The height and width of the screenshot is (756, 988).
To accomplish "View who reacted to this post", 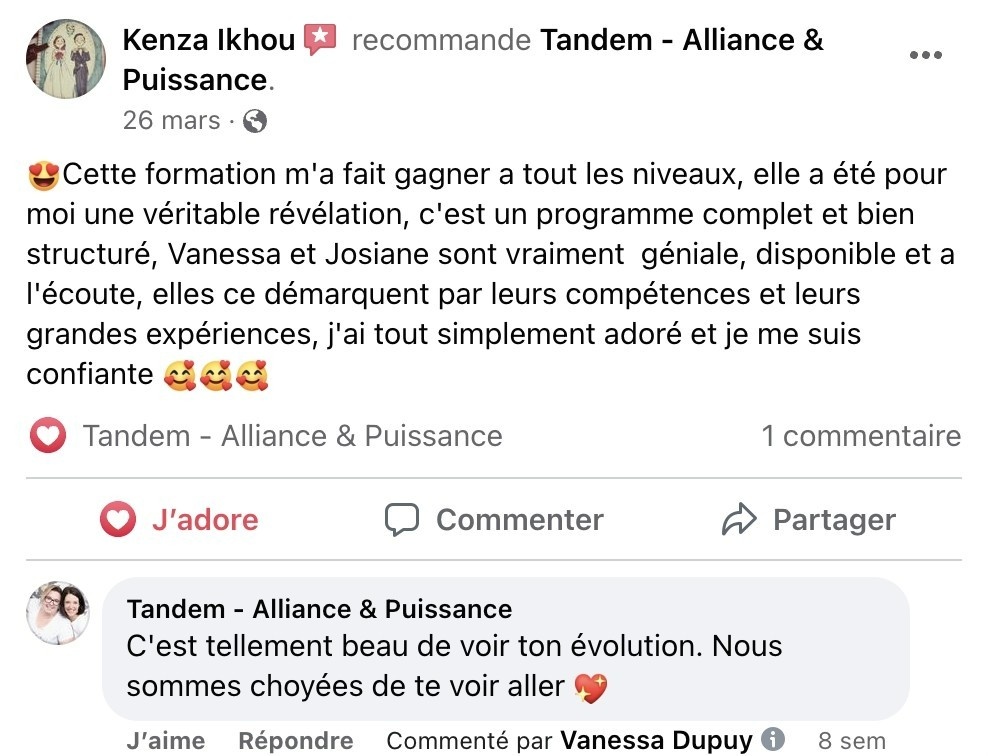I will pos(266,435).
